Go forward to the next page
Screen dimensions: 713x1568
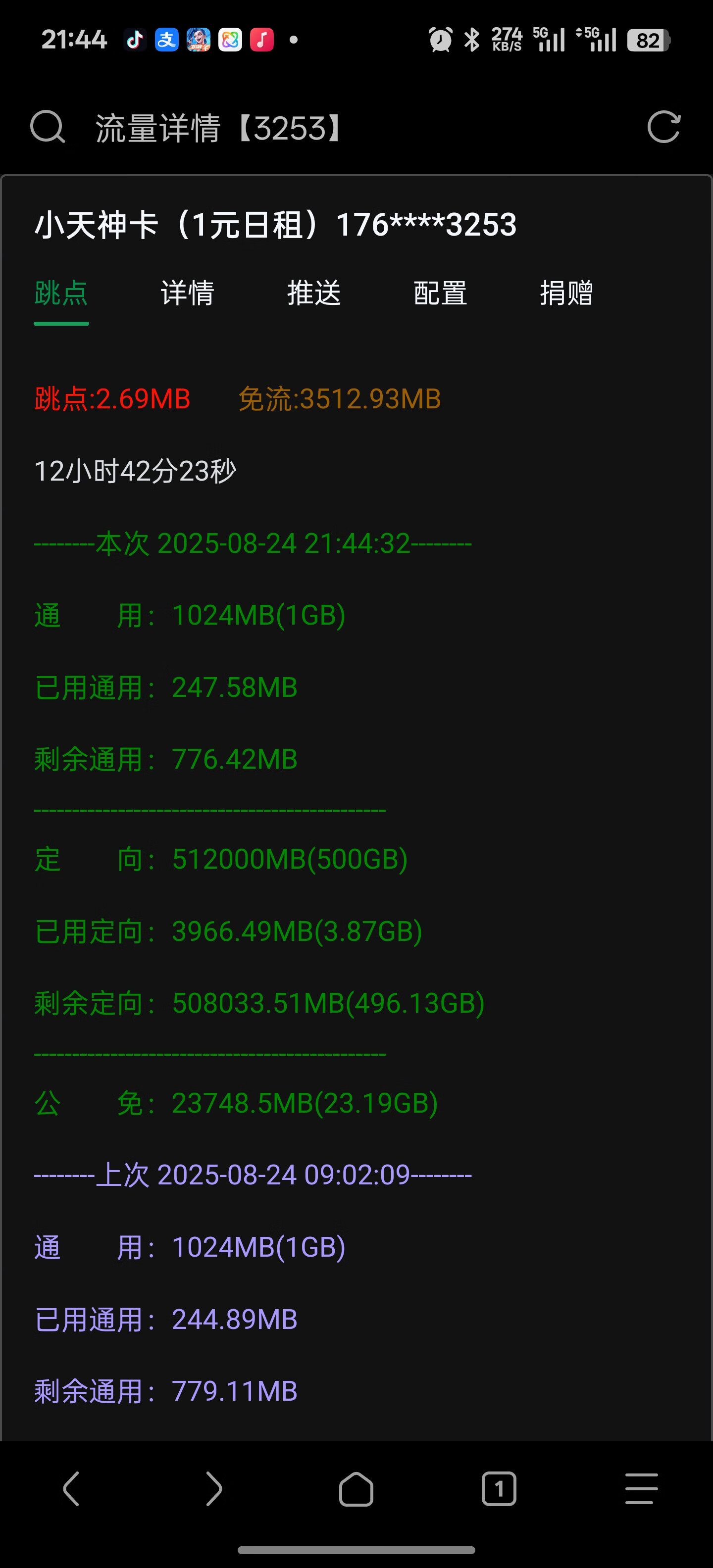[214, 1489]
